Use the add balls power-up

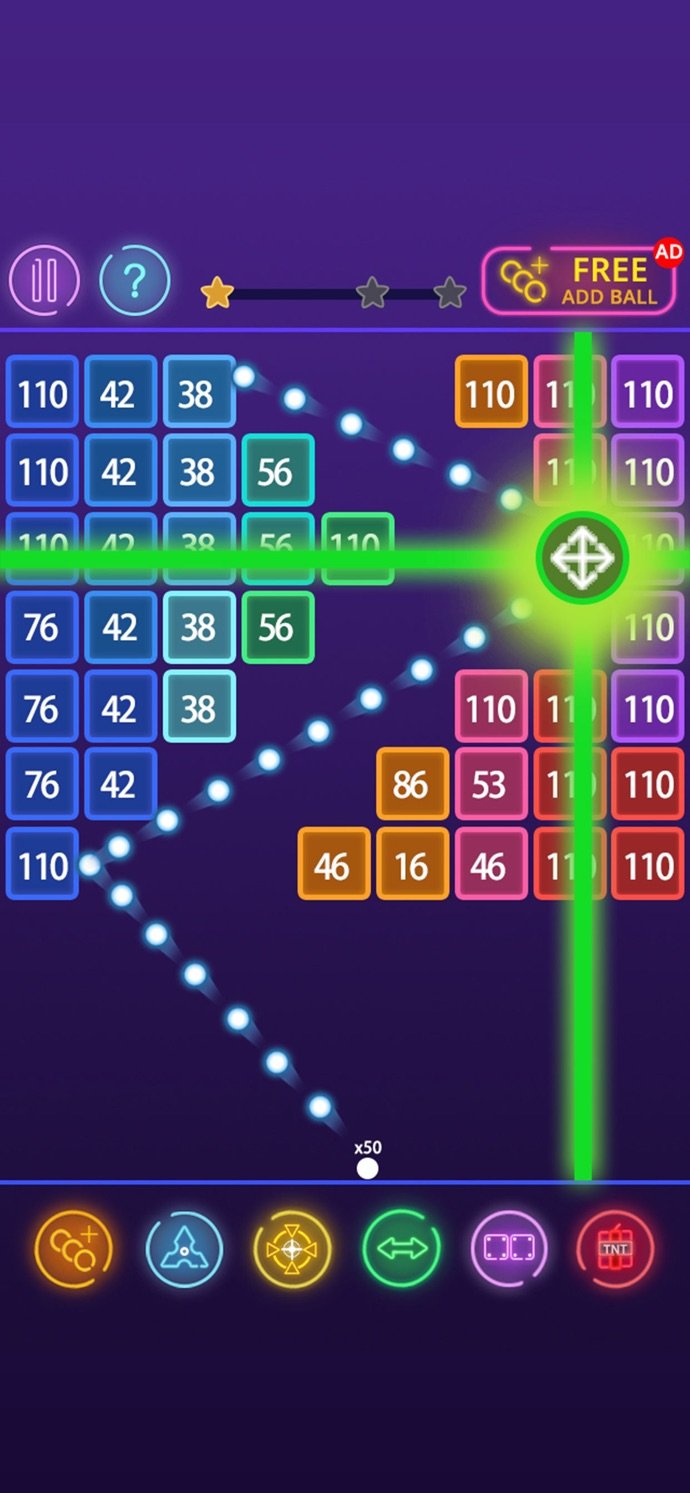74,1248
